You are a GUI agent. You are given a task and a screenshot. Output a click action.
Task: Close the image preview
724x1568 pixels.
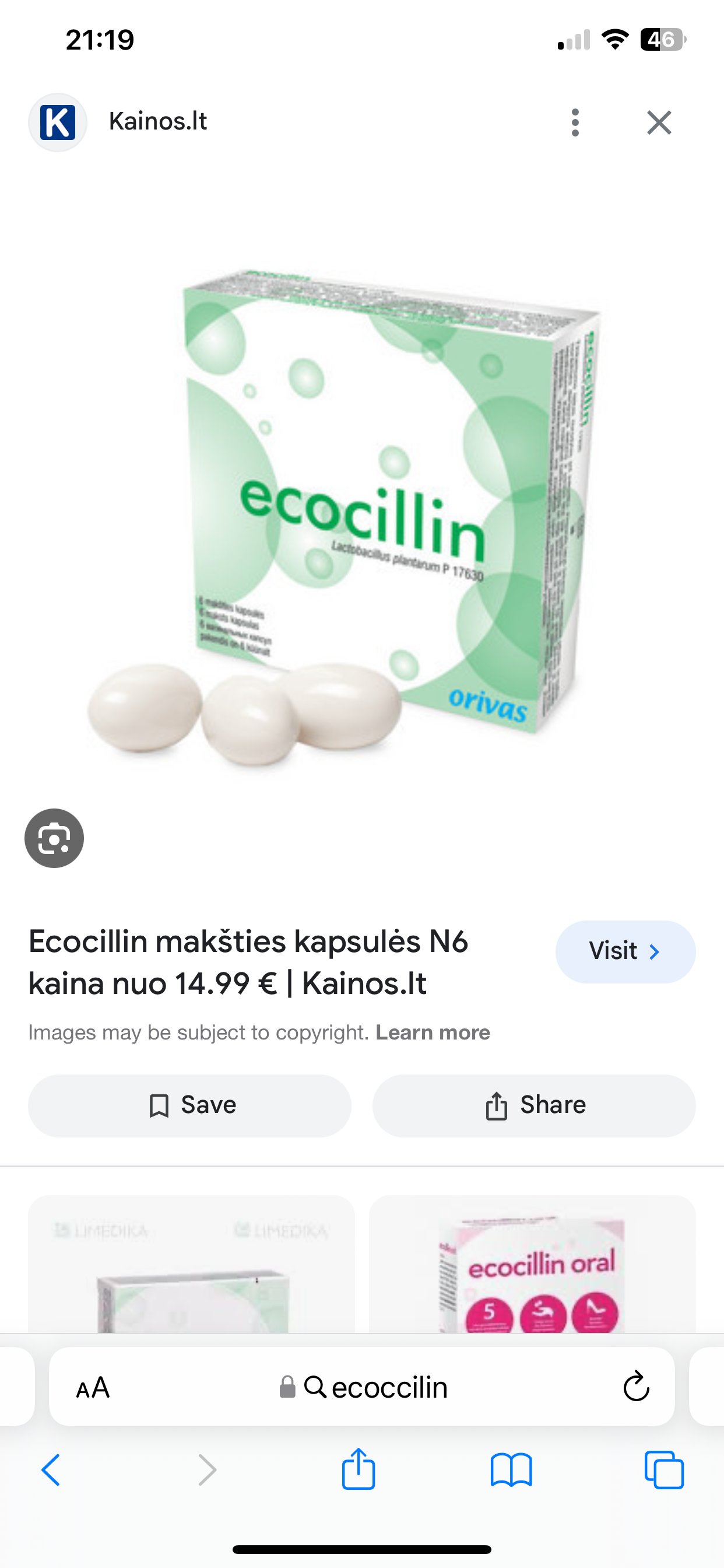(659, 123)
